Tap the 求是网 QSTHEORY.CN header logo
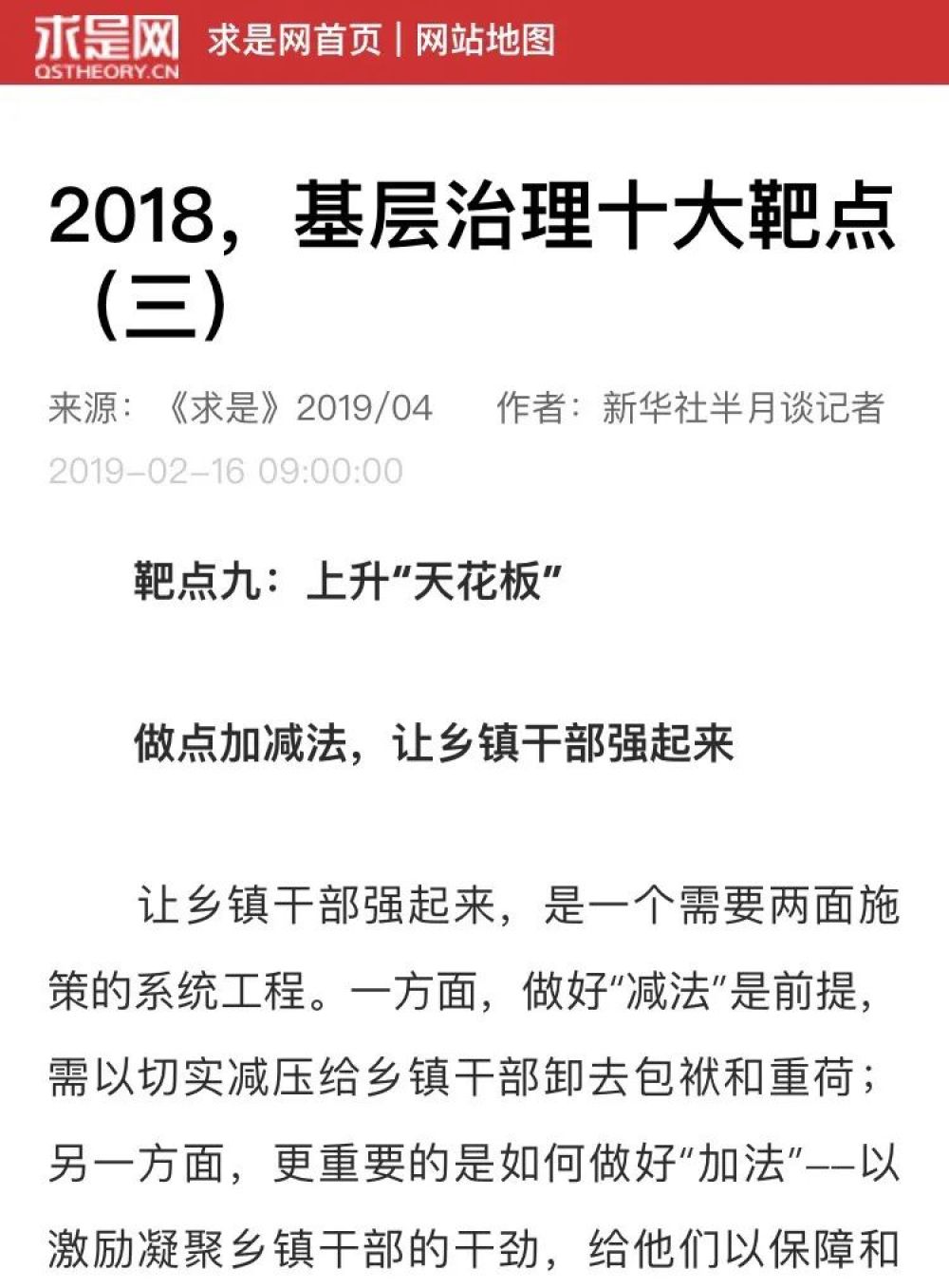 pos(105,45)
